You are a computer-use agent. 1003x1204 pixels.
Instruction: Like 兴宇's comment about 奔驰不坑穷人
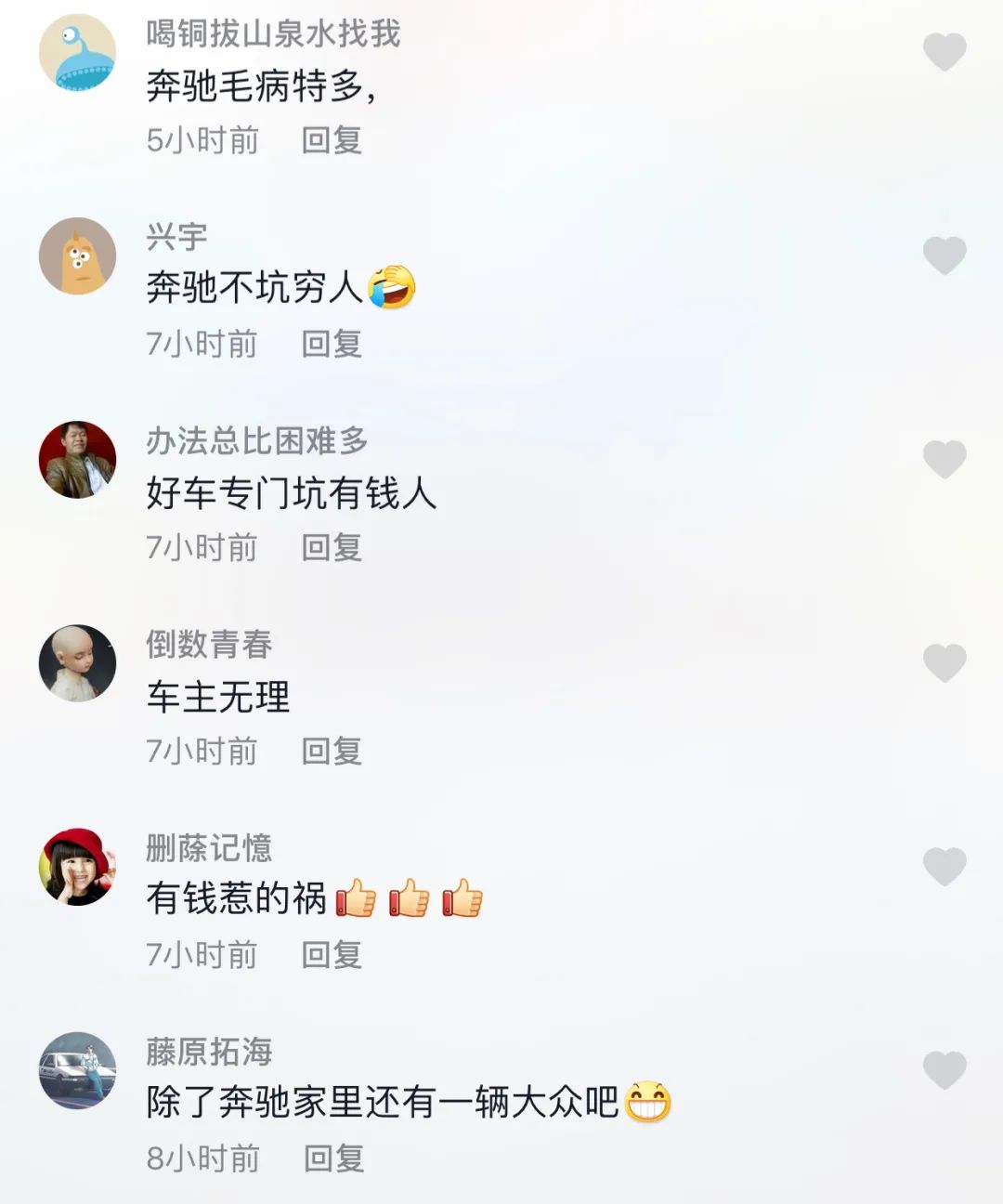pos(944,255)
